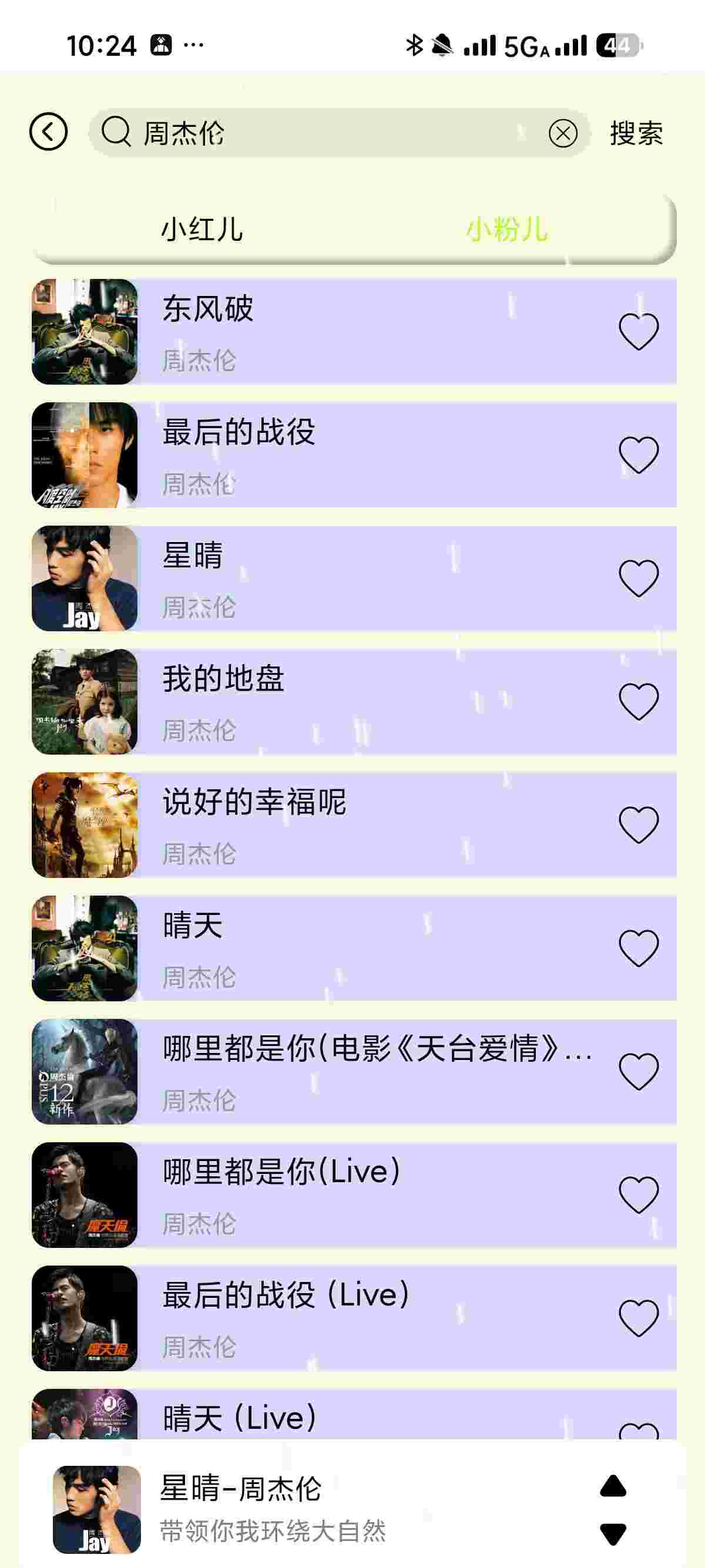Like 最后的战役 (Live)
Viewport: 705px width, 1568px height.
point(639,1318)
